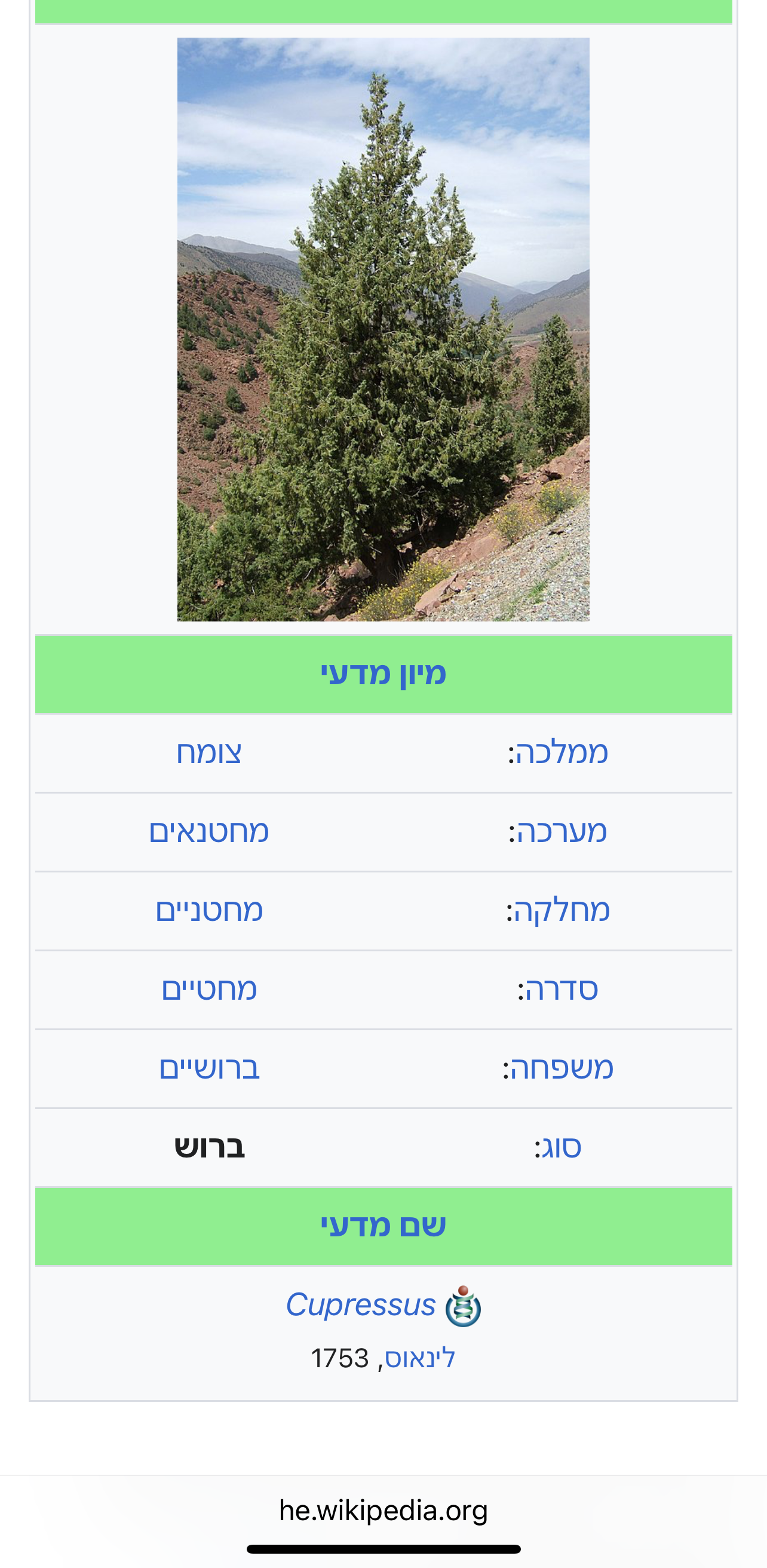Go to the מחטנאים article
Screen dimensions: 767x1568
[208, 831]
